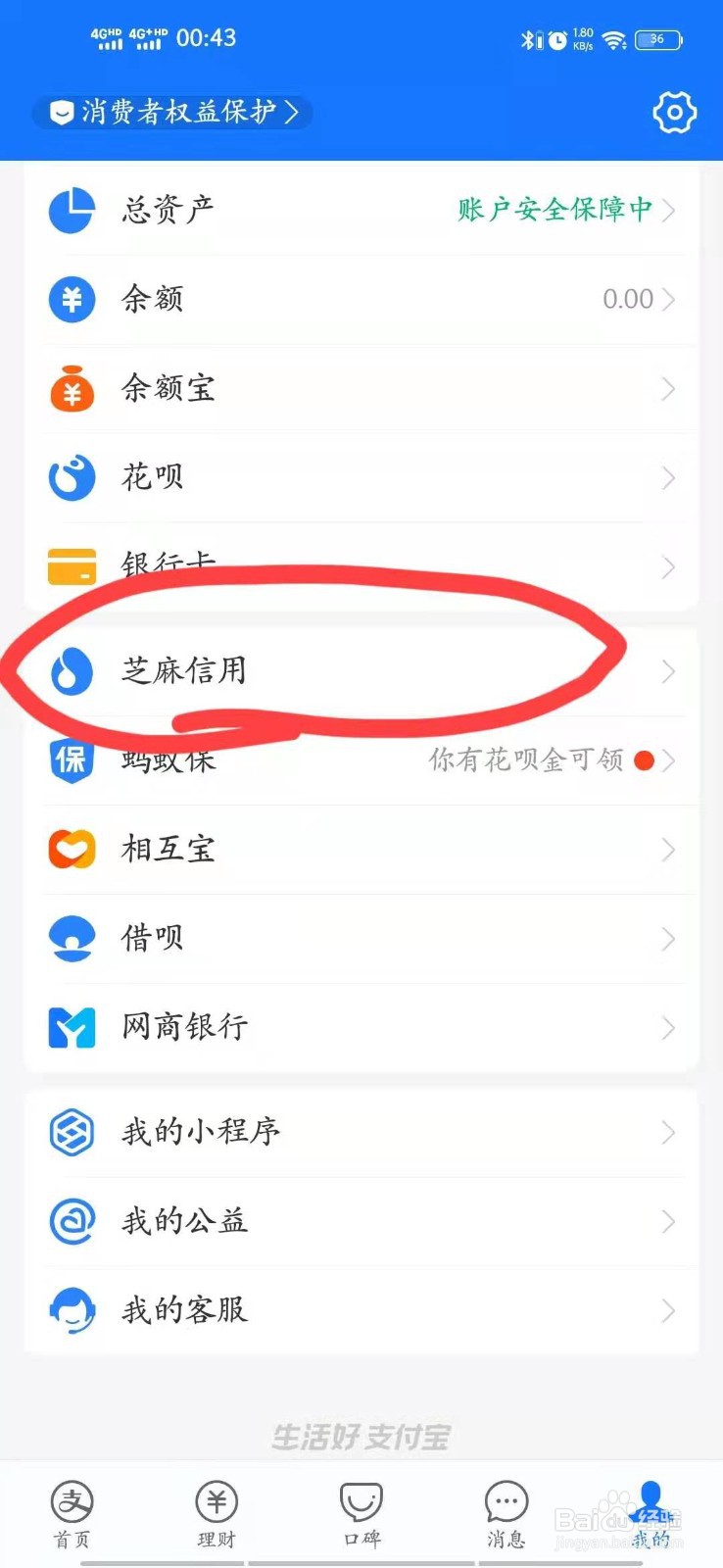Image resolution: width=723 pixels, height=1568 pixels.
Task: Open 借呗 via its shell icon
Action: (x=71, y=938)
